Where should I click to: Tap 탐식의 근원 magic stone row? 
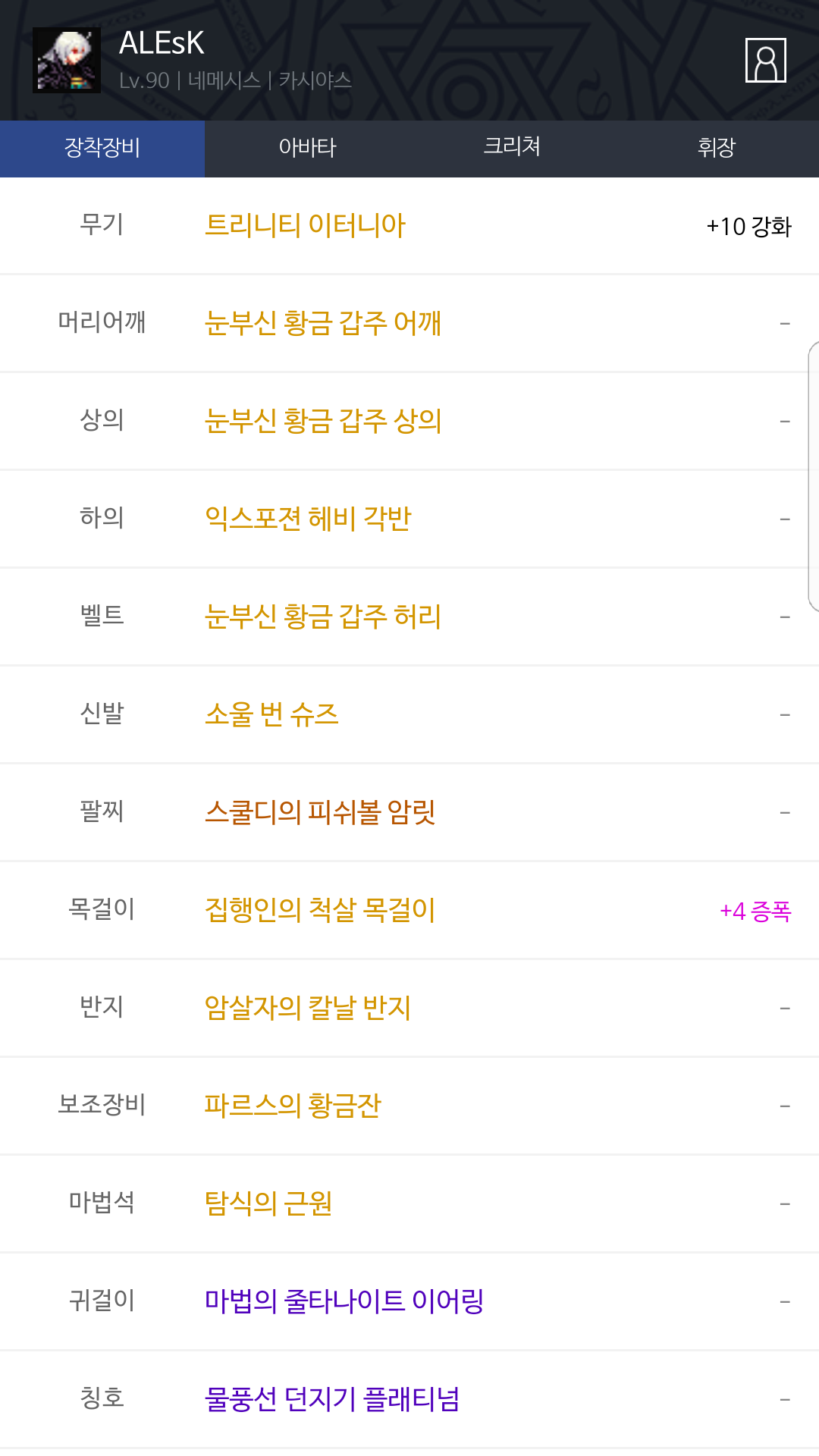click(409, 1203)
